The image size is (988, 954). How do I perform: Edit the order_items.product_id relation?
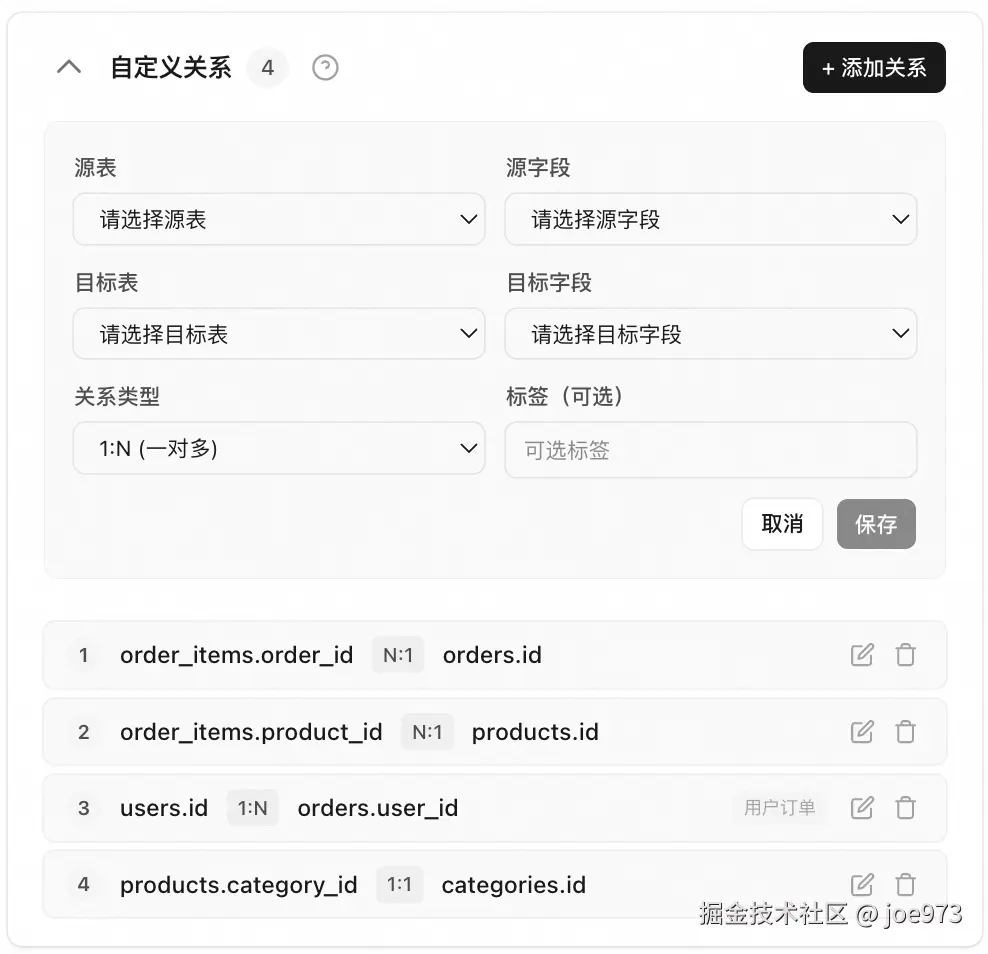tap(862, 732)
